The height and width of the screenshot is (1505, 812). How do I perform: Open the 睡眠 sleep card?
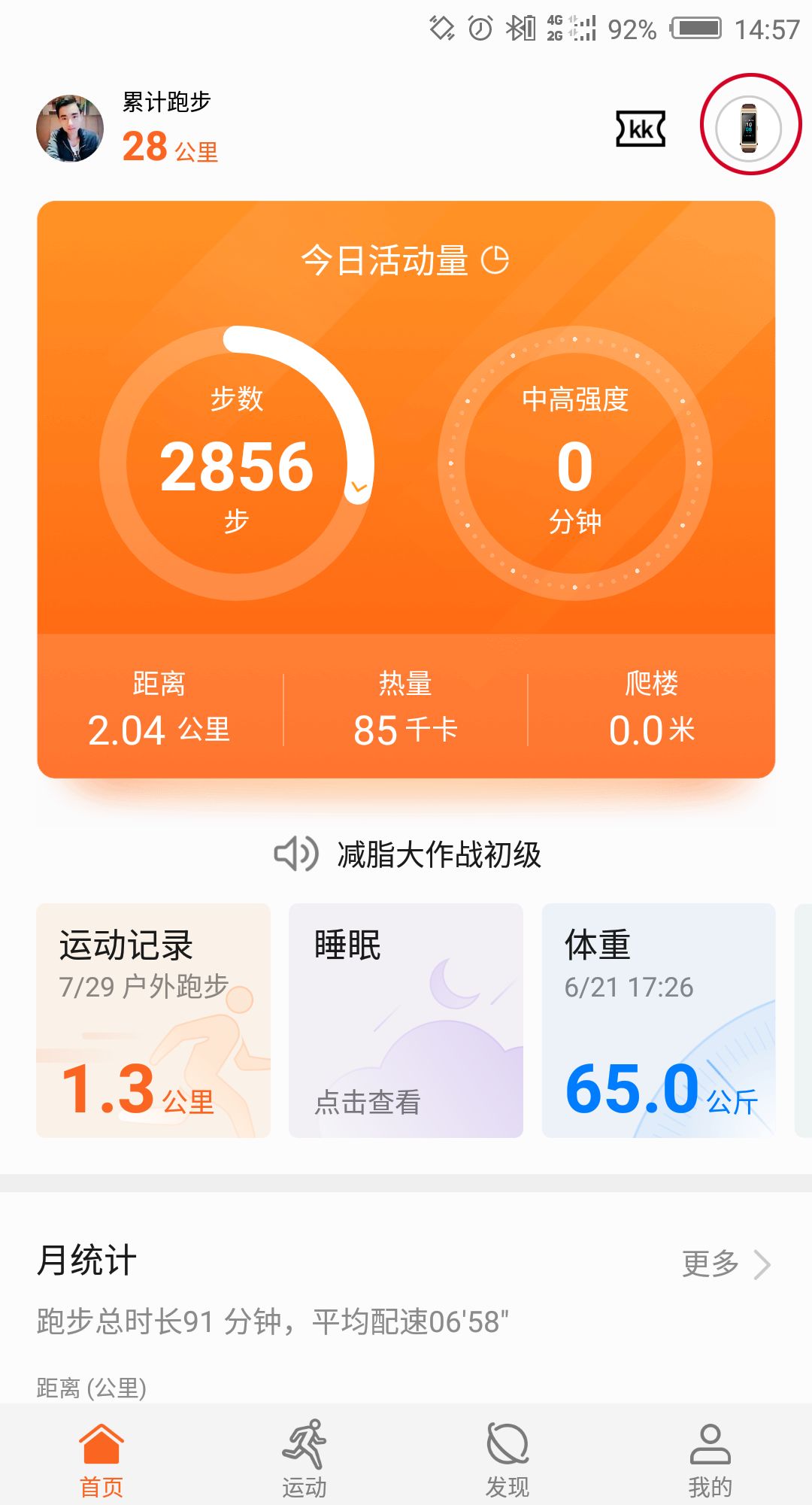click(x=406, y=1020)
